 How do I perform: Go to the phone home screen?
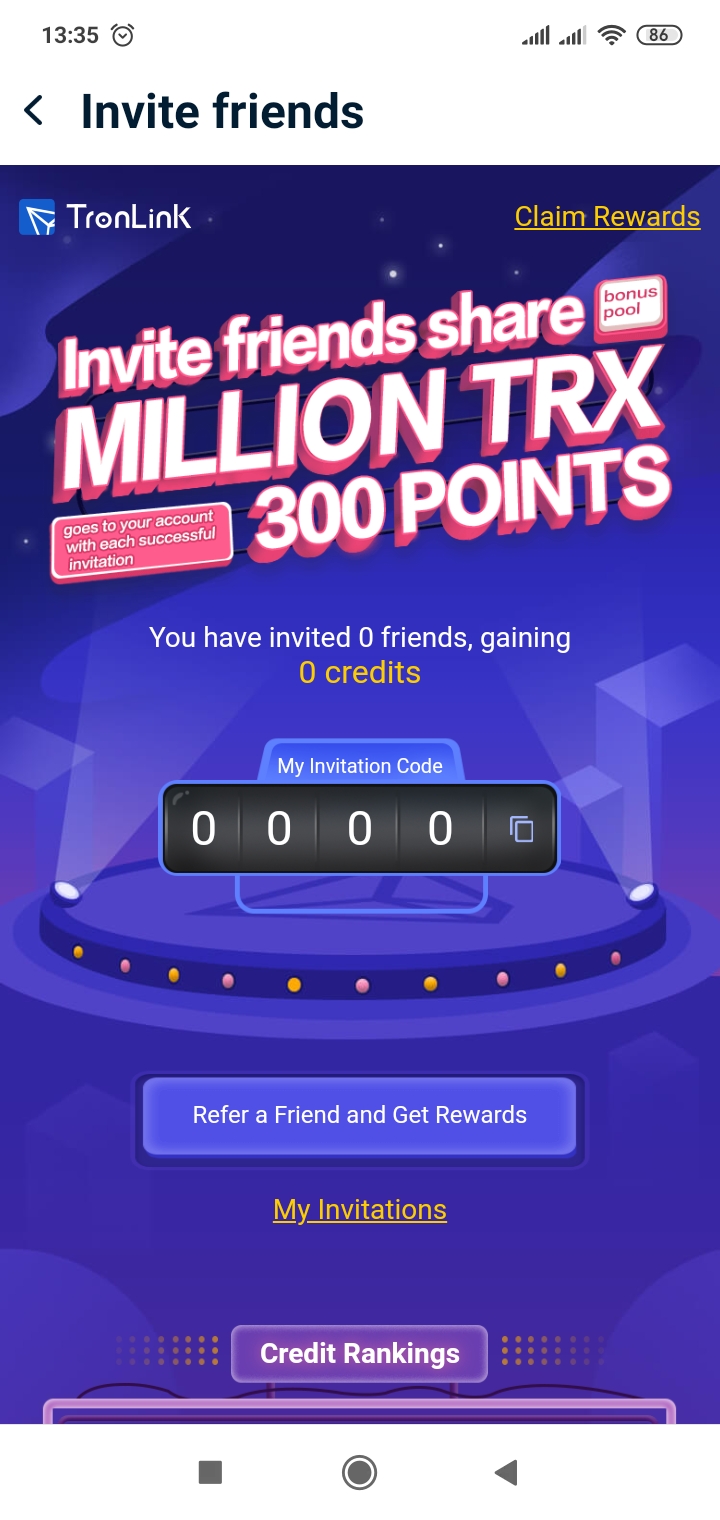click(359, 1472)
